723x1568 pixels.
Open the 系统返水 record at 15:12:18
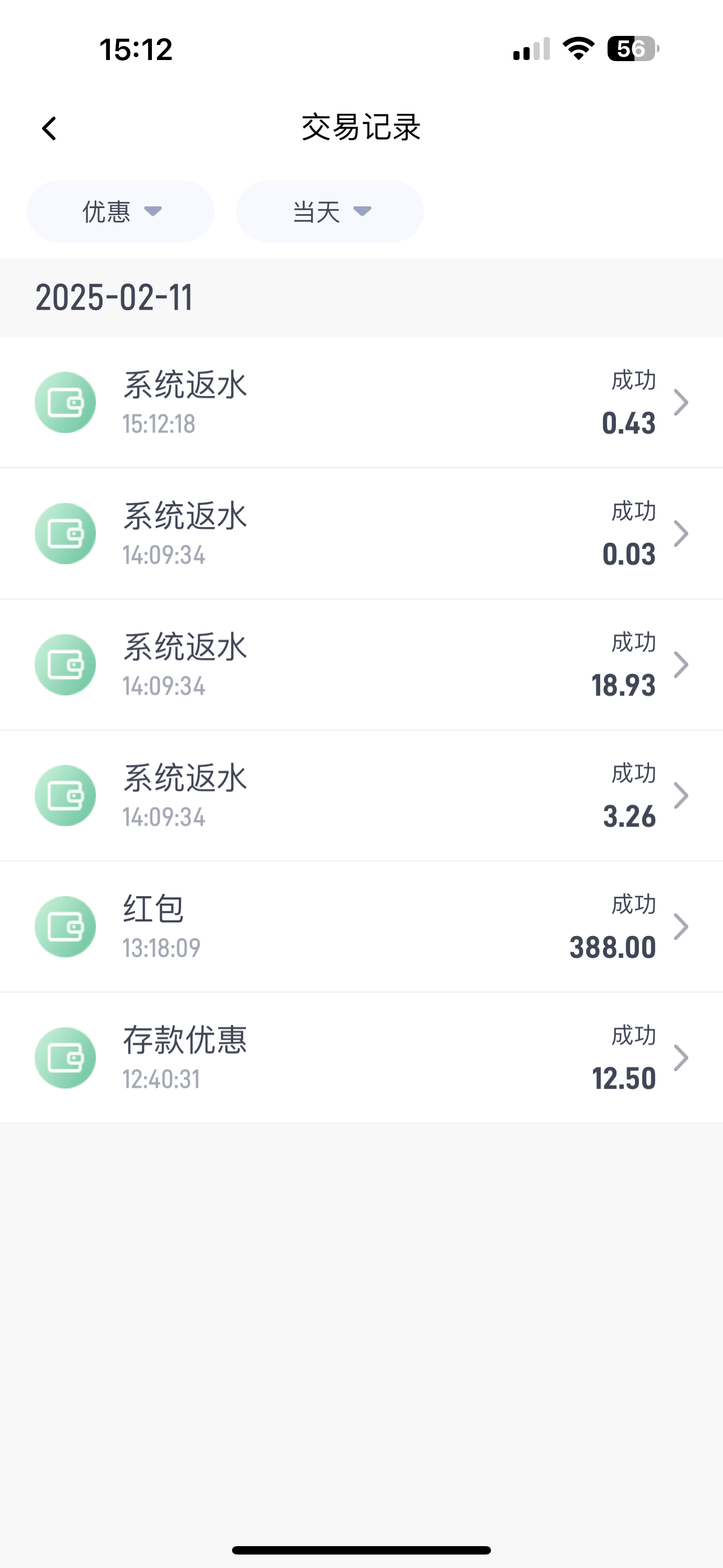[x=361, y=402]
